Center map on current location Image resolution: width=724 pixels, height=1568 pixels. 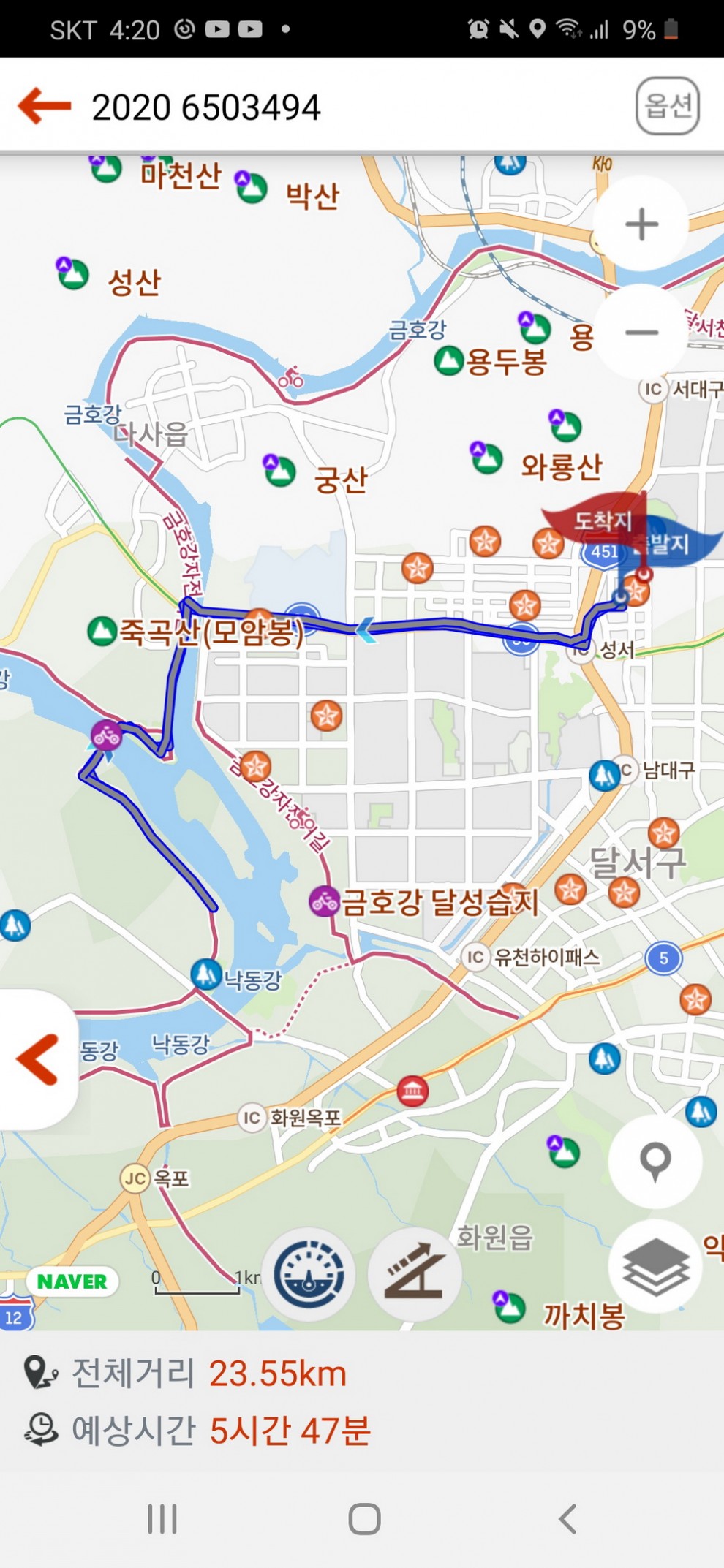click(x=655, y=1160)
